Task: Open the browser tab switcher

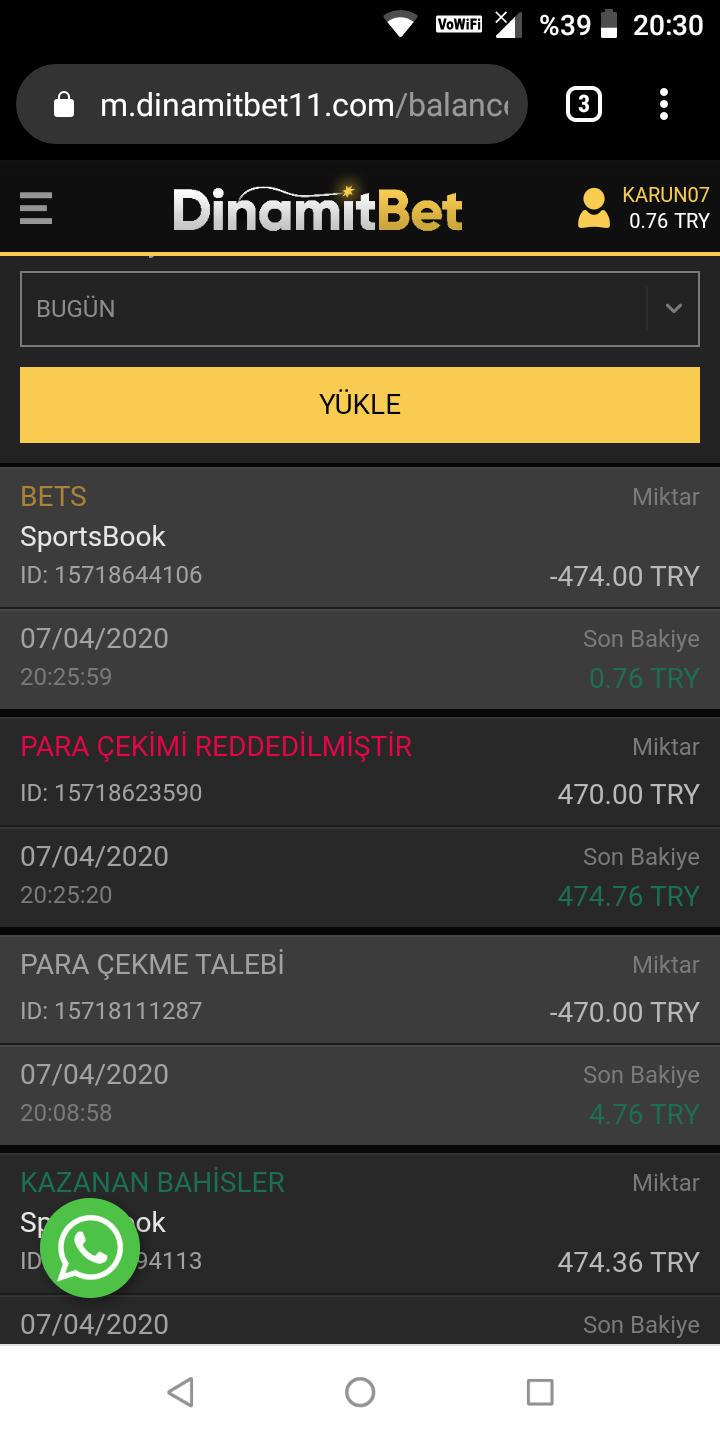Action: coord(584,104)
